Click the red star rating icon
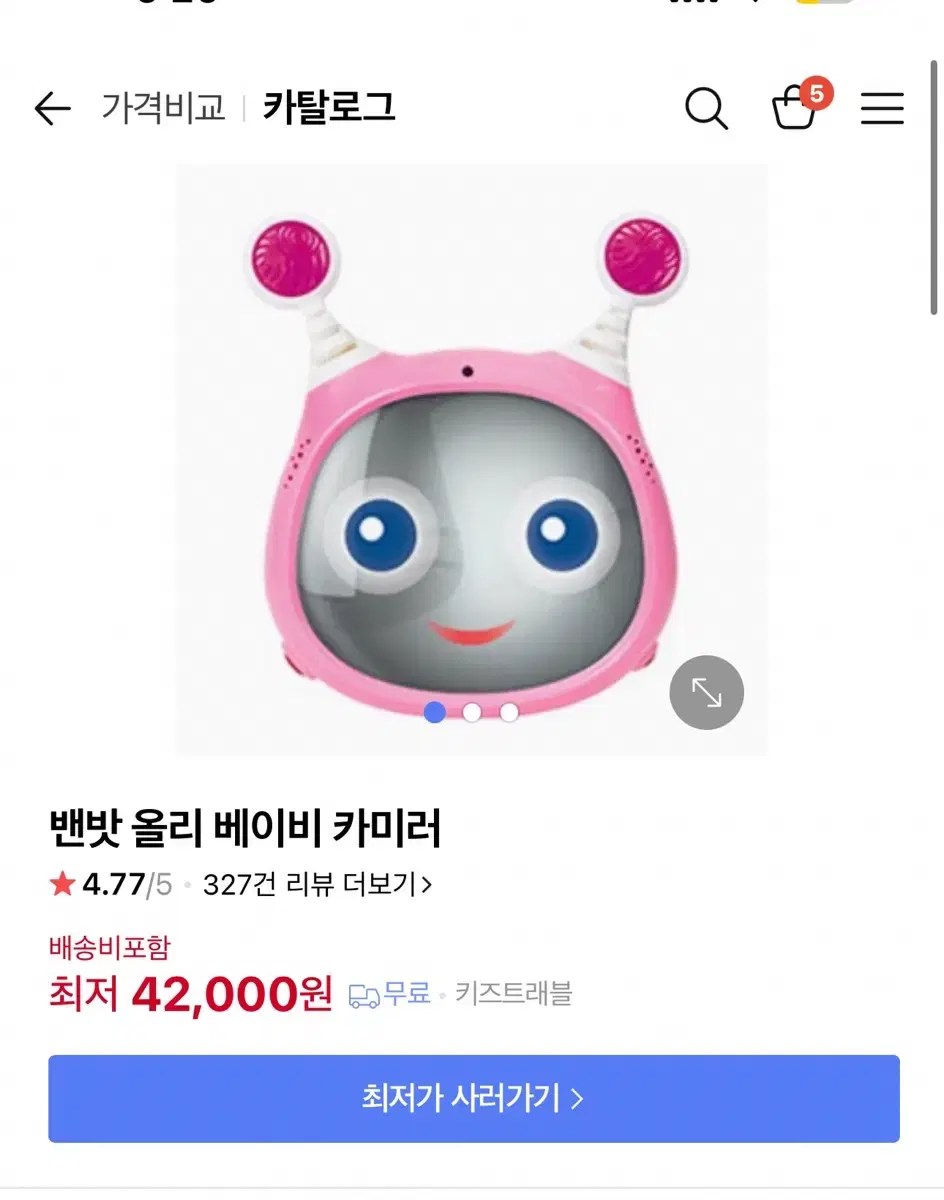Image resolution: width=944 pixels, height=1200 pixels. (61, 883)
